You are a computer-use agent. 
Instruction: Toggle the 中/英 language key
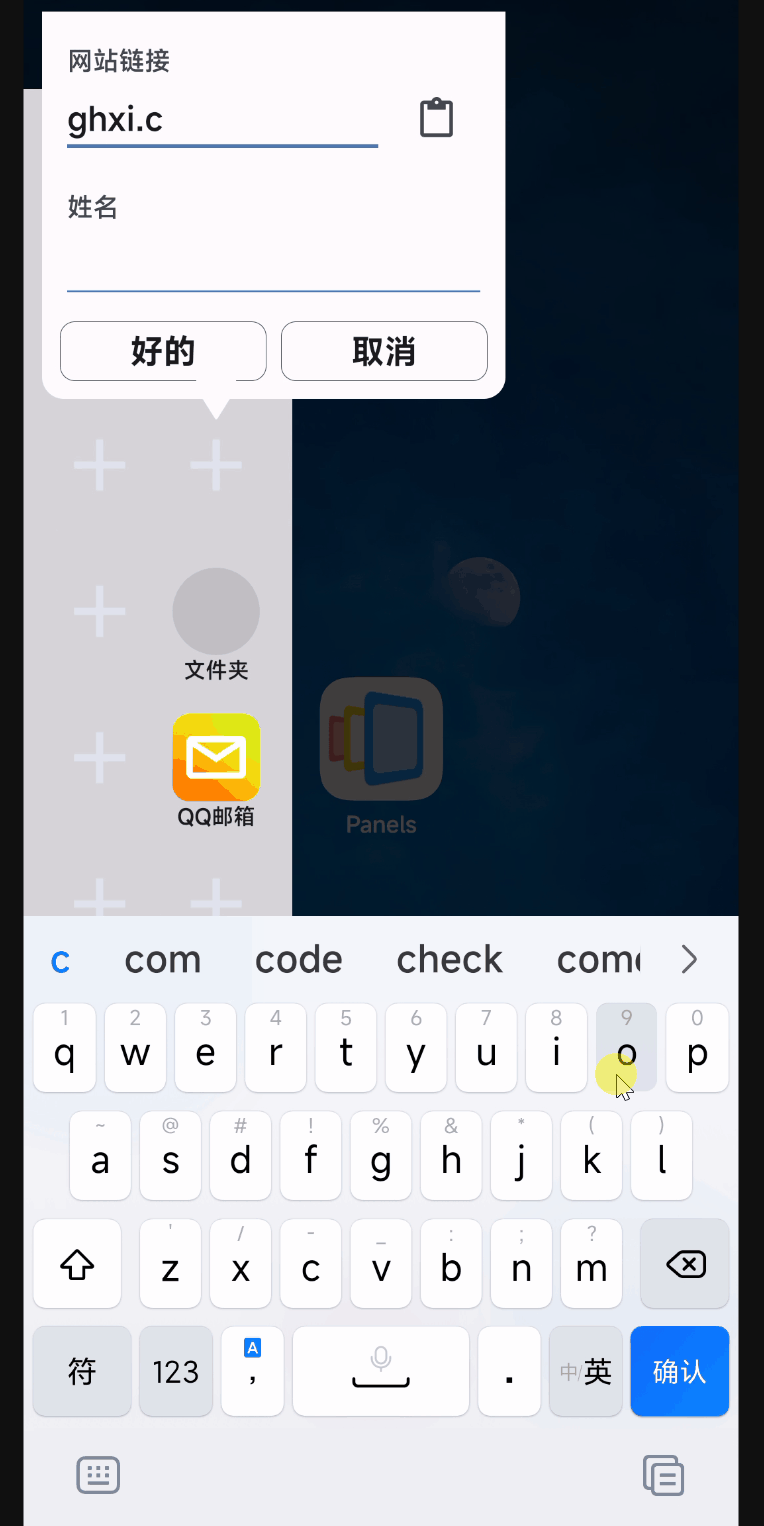[586, 1371]
